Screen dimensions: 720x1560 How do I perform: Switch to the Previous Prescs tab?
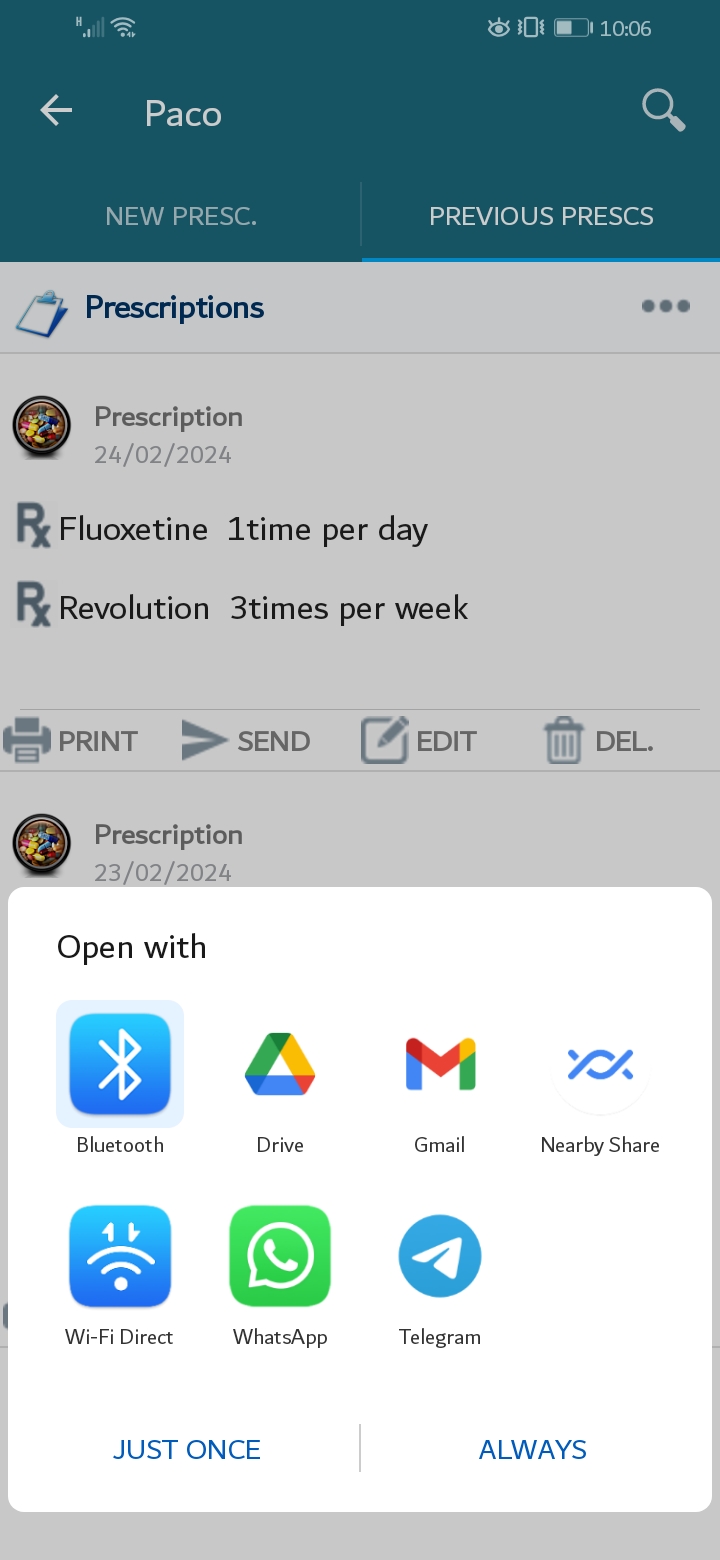(541, 216)
